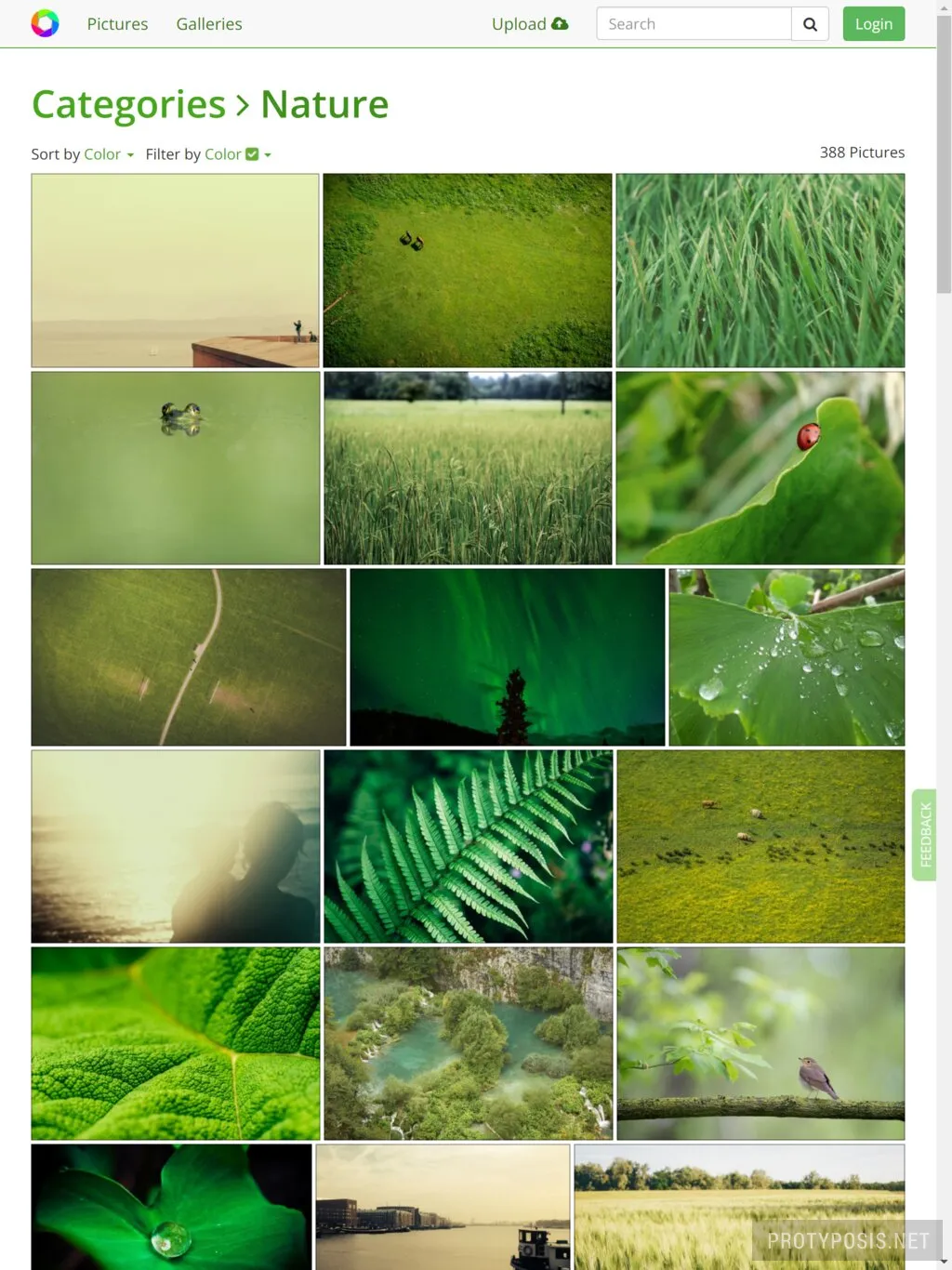Click the colorful photo site logo
The height and width of the screenshot is (1270, 952).
45,22
